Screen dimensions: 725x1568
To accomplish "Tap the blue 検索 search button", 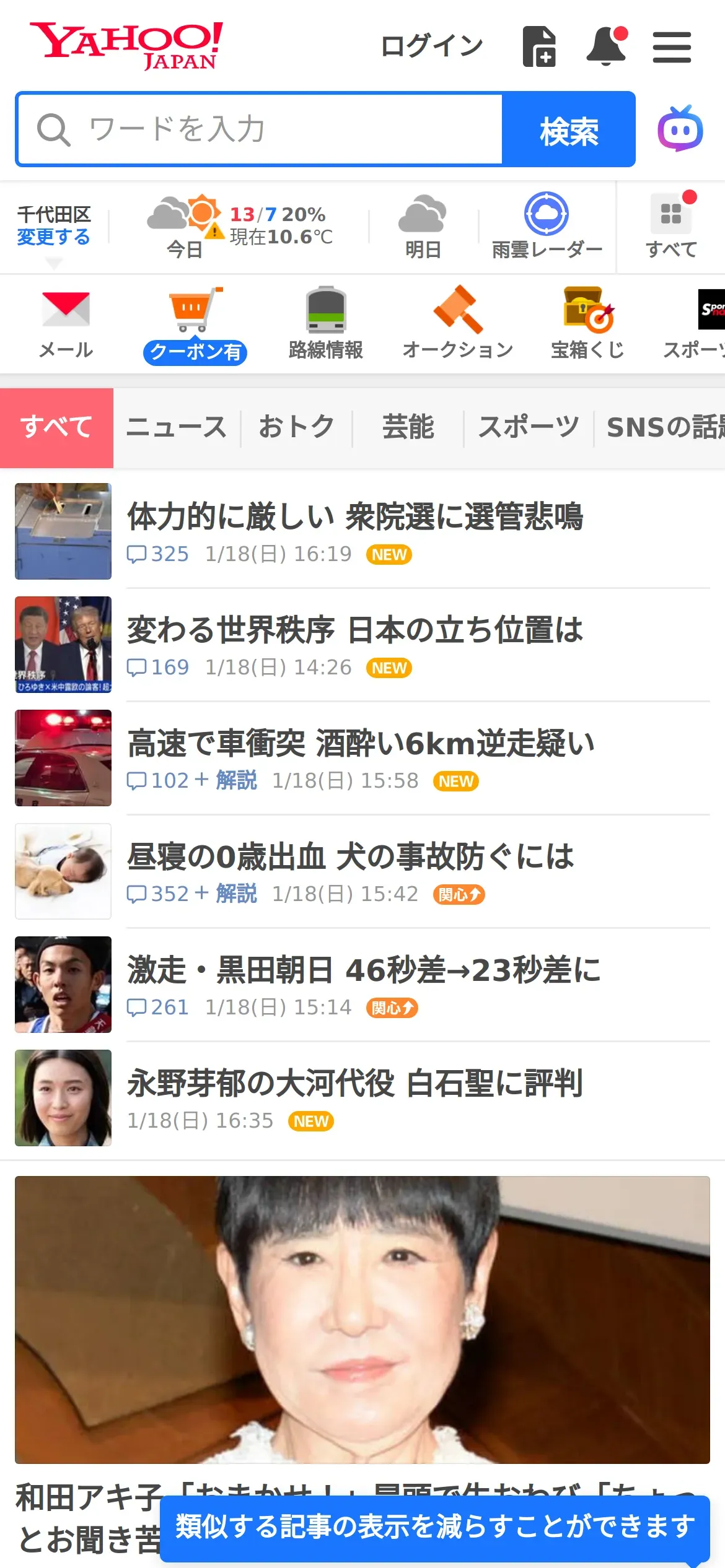I will (568, 129).
